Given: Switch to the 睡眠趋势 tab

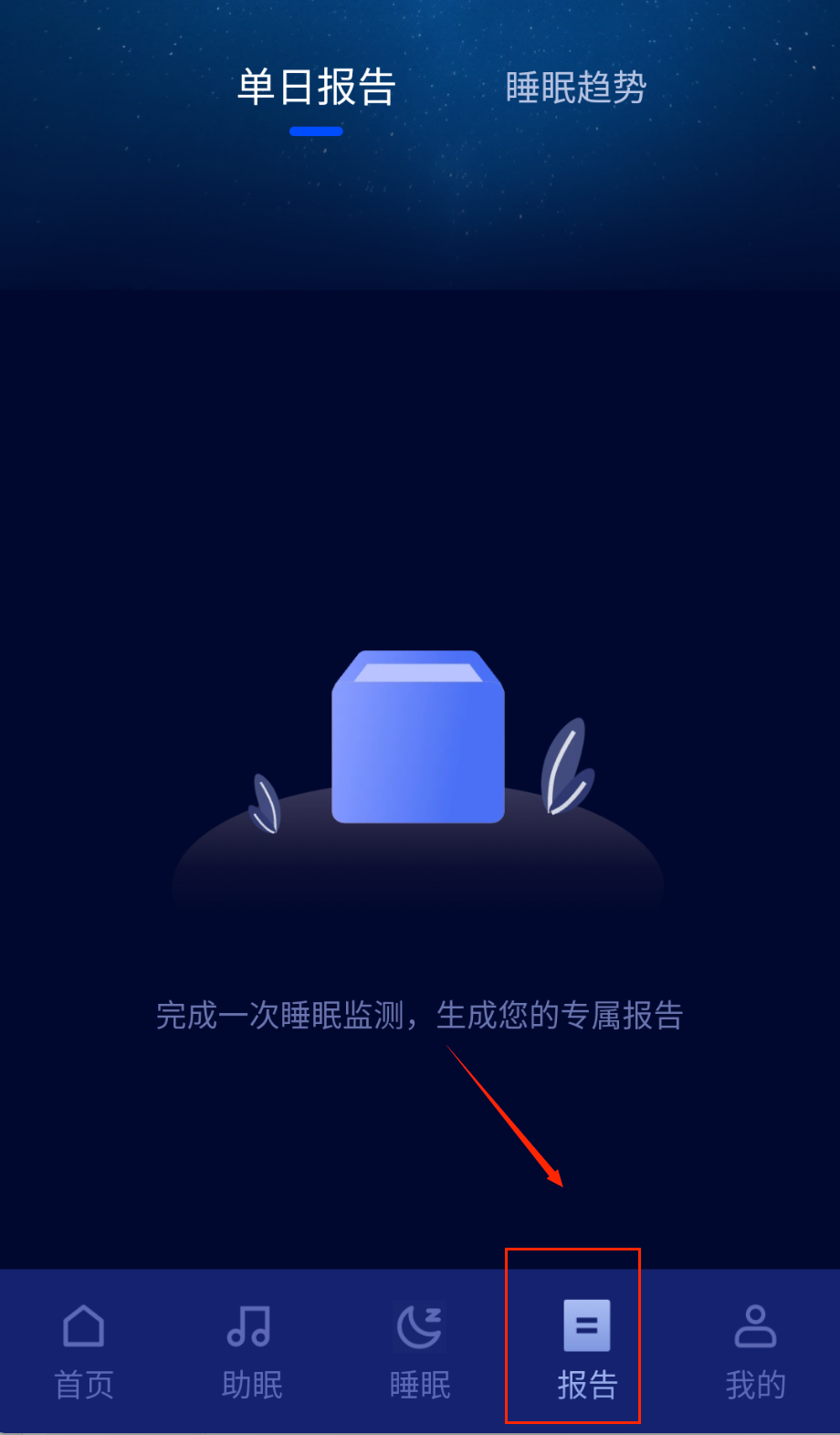Looking at the screenshot, I should (x=575, y=89).
